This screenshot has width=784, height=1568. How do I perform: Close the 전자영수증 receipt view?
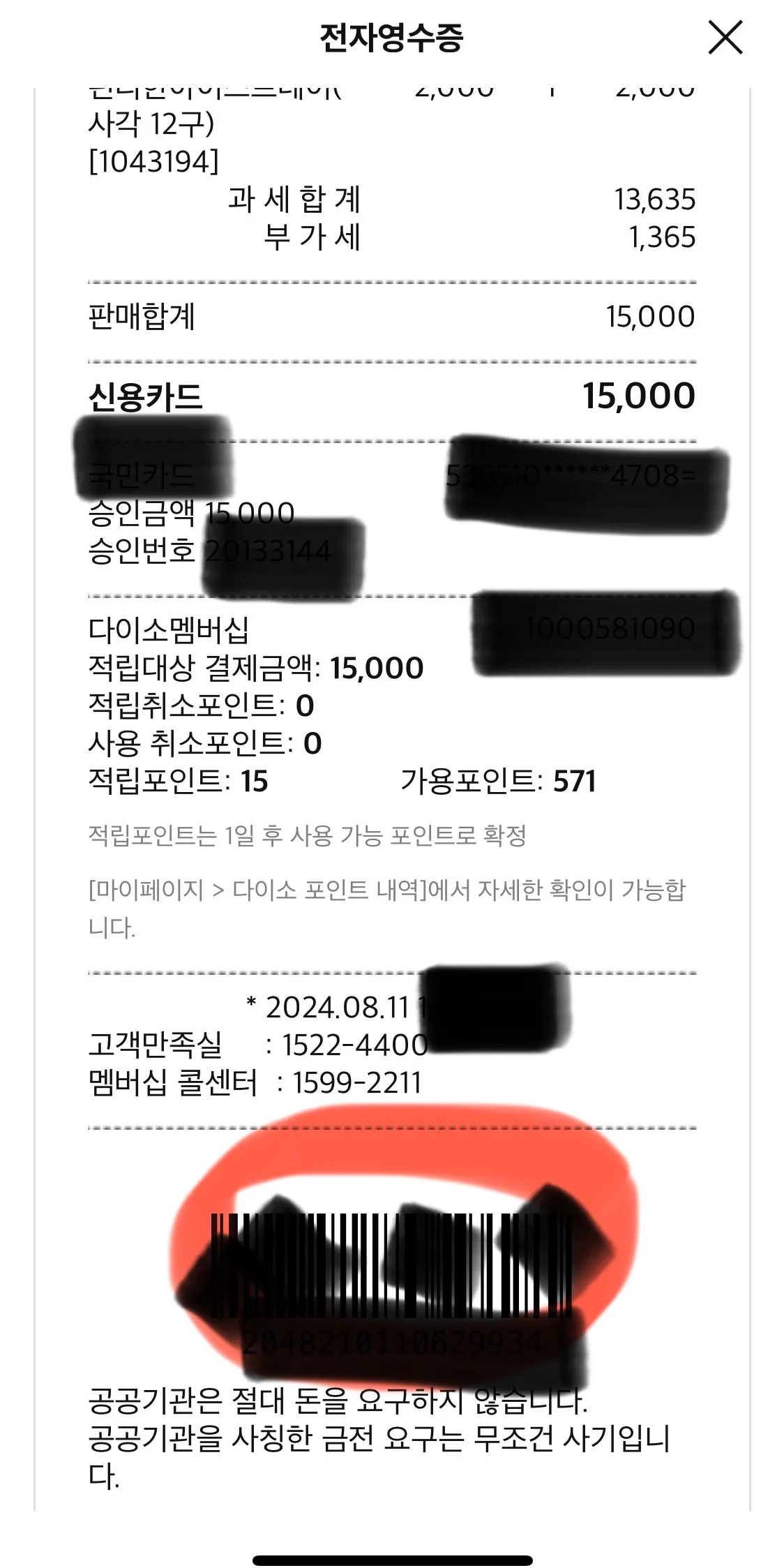point(725,38)
